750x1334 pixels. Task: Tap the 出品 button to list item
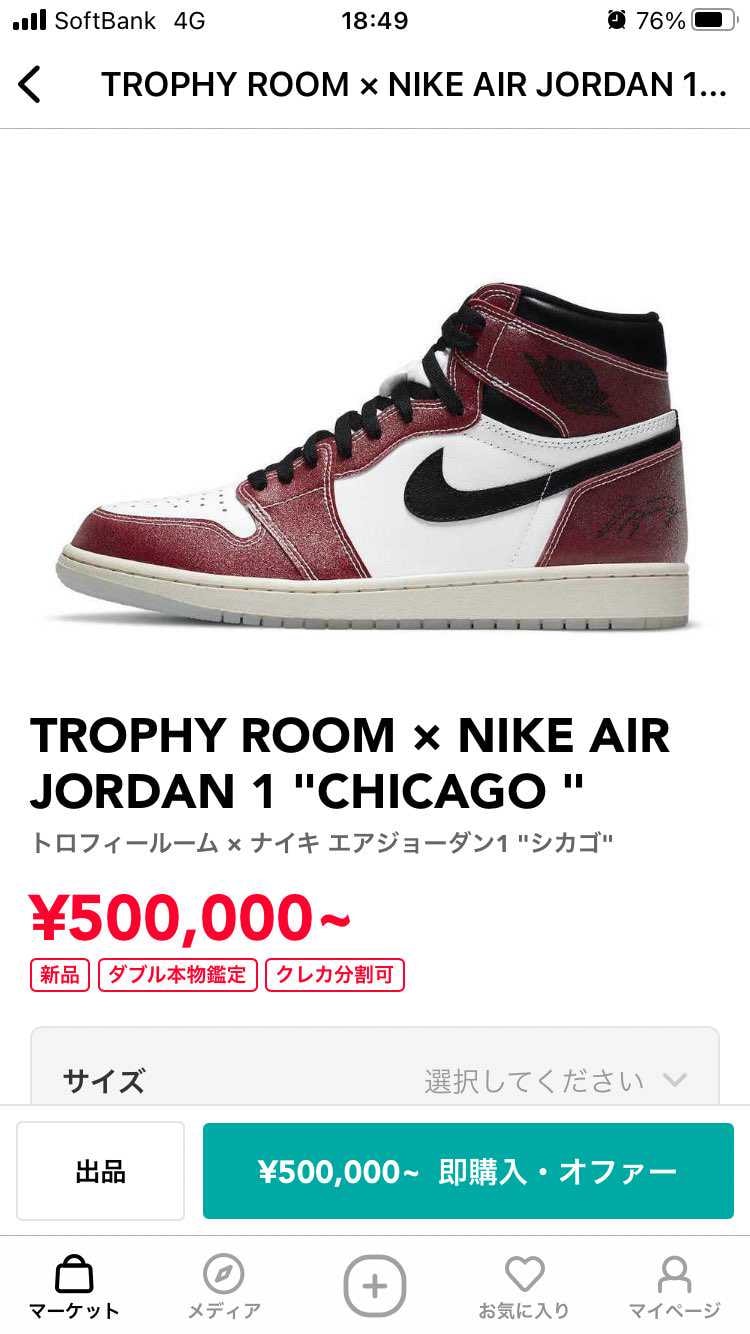100,1171
